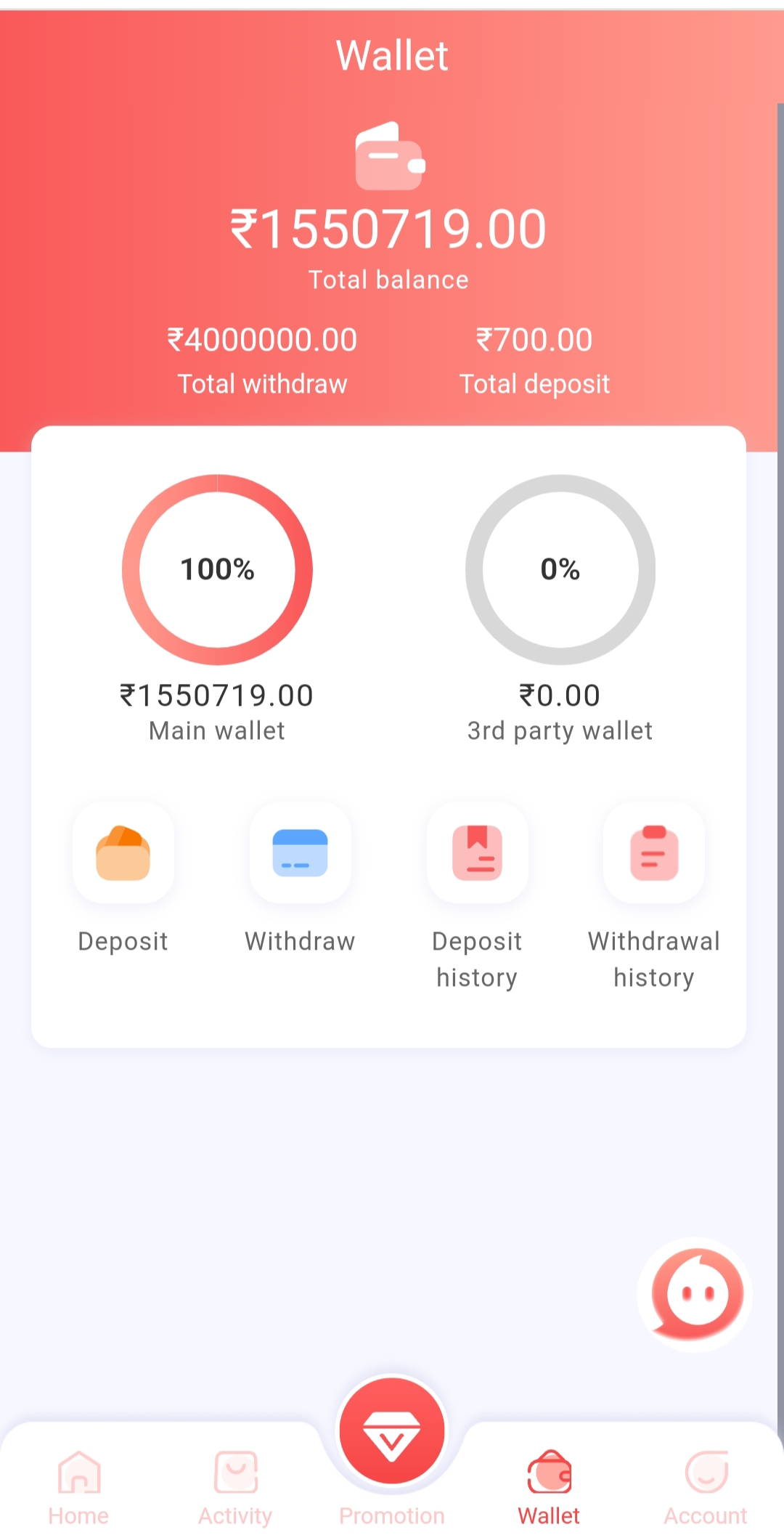Image resolution: width=784 pixels, height=1535 pixels.
Task: Open the Deposit option
Action: [123, 854]
